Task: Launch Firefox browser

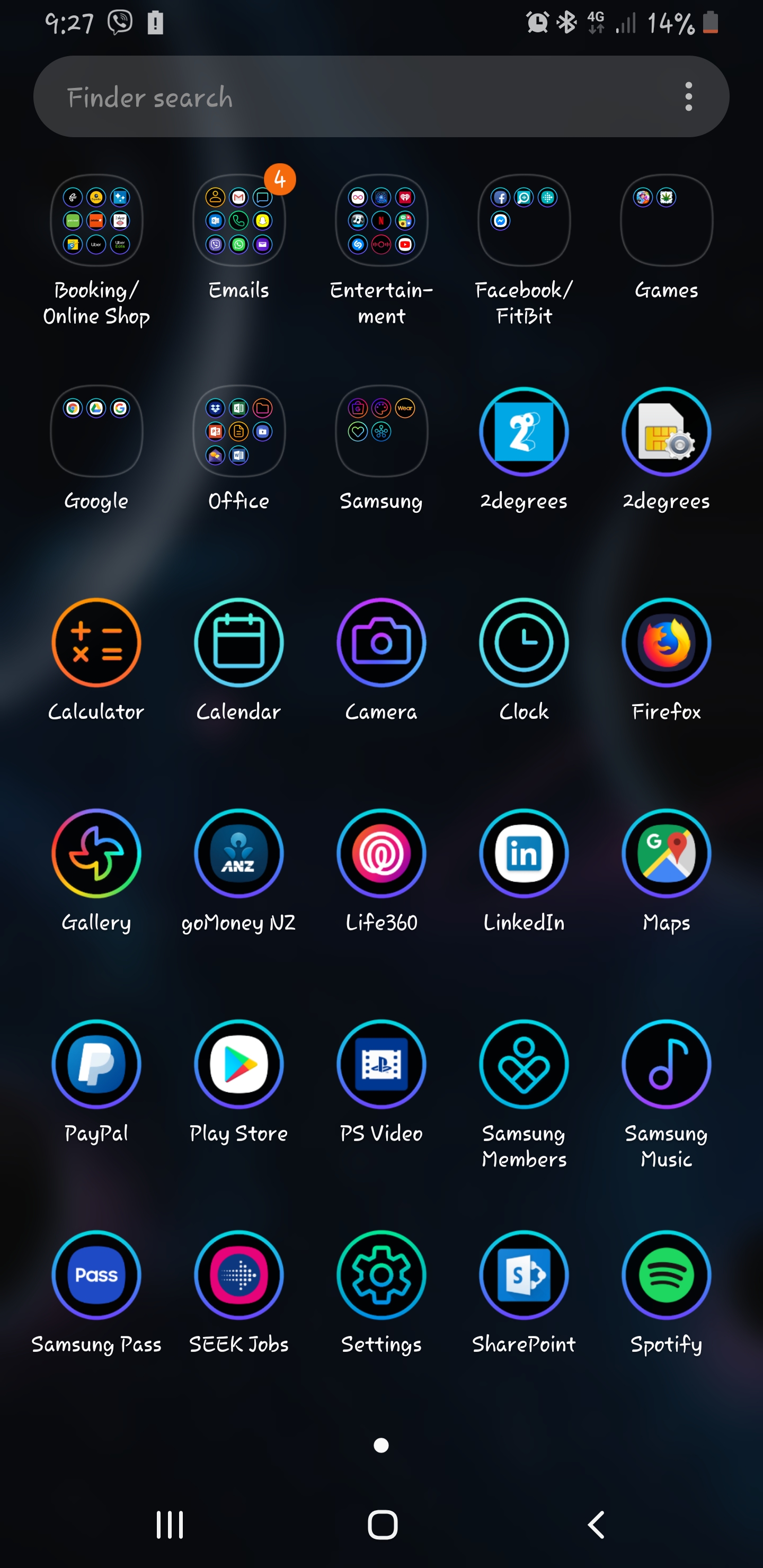Action: [x=666, y=642]
